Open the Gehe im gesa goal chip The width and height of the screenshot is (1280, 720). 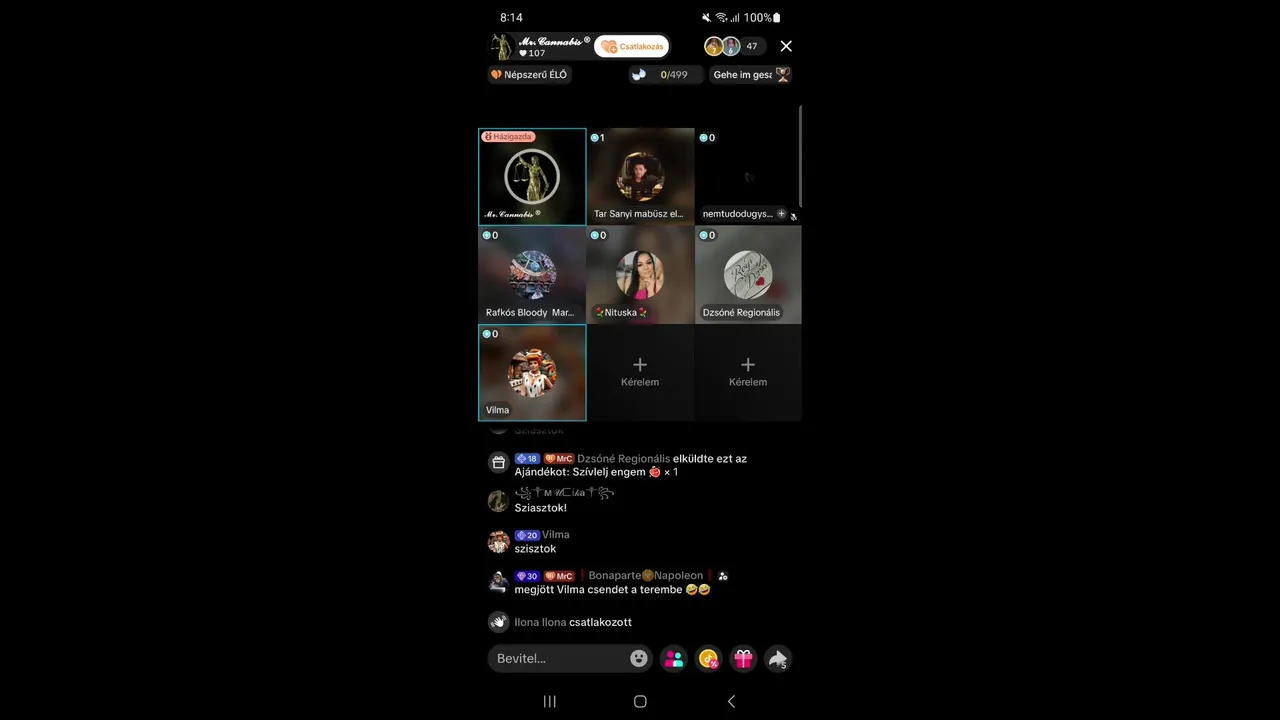[x=751, y=75]
